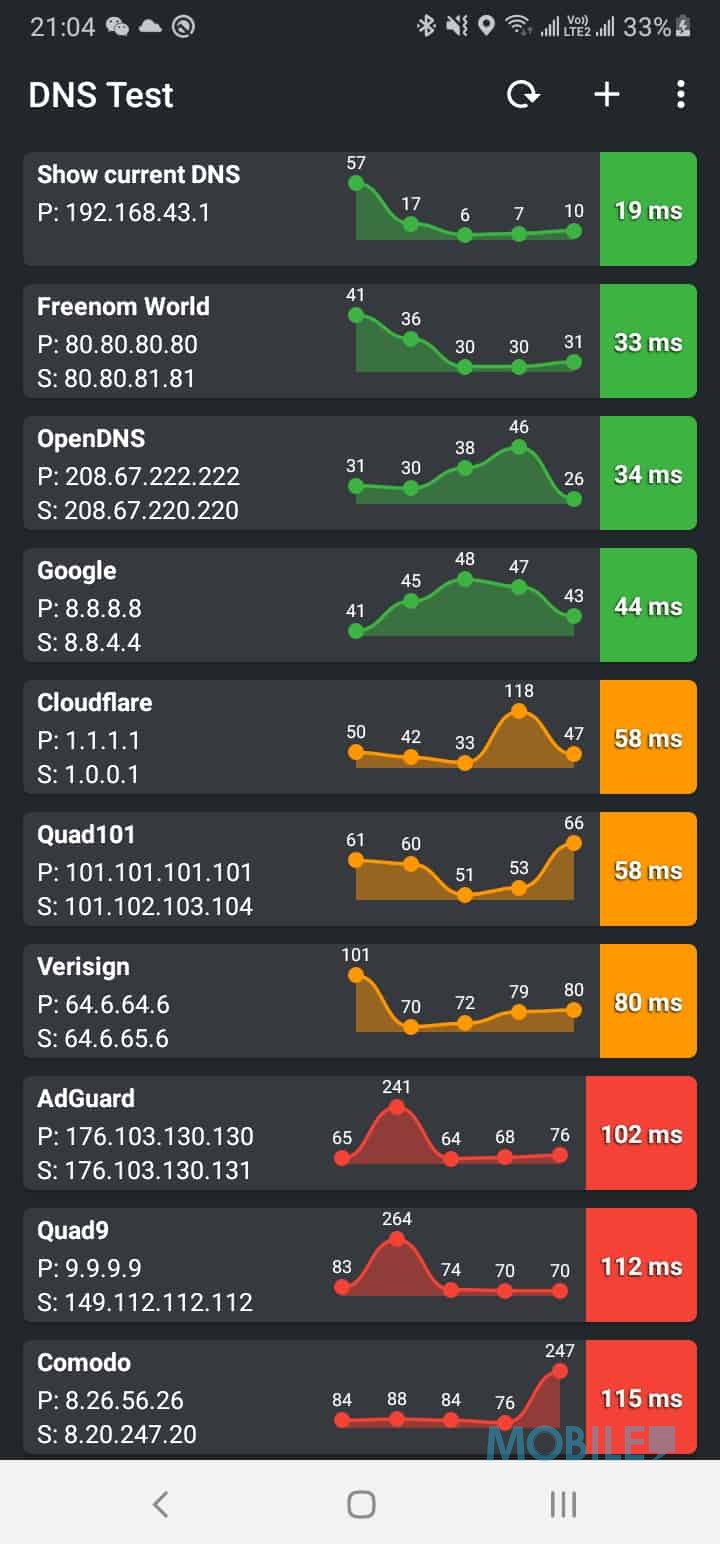Open the recent apps view
720x1544 pixels.
(x=563, y=1504)
